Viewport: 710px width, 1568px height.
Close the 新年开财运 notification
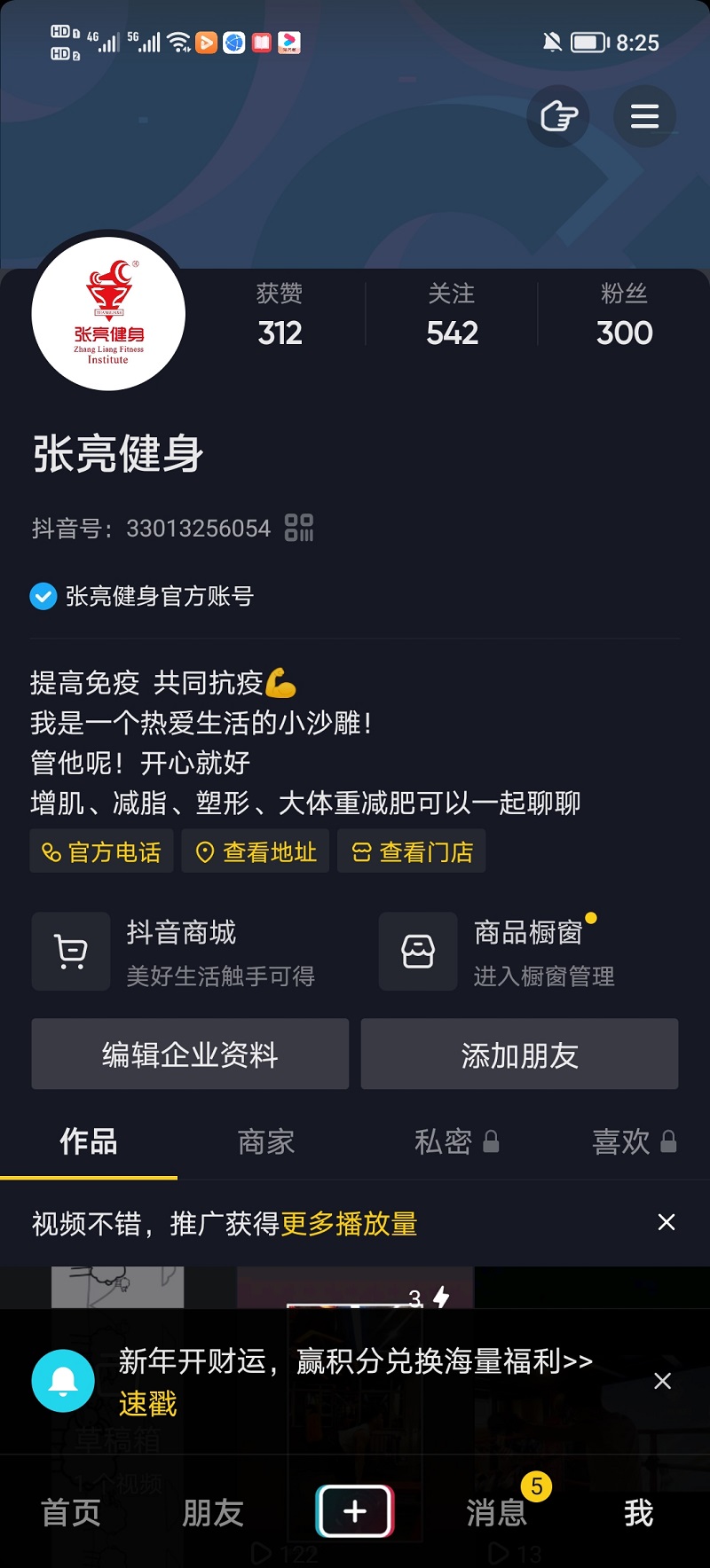662,1381
